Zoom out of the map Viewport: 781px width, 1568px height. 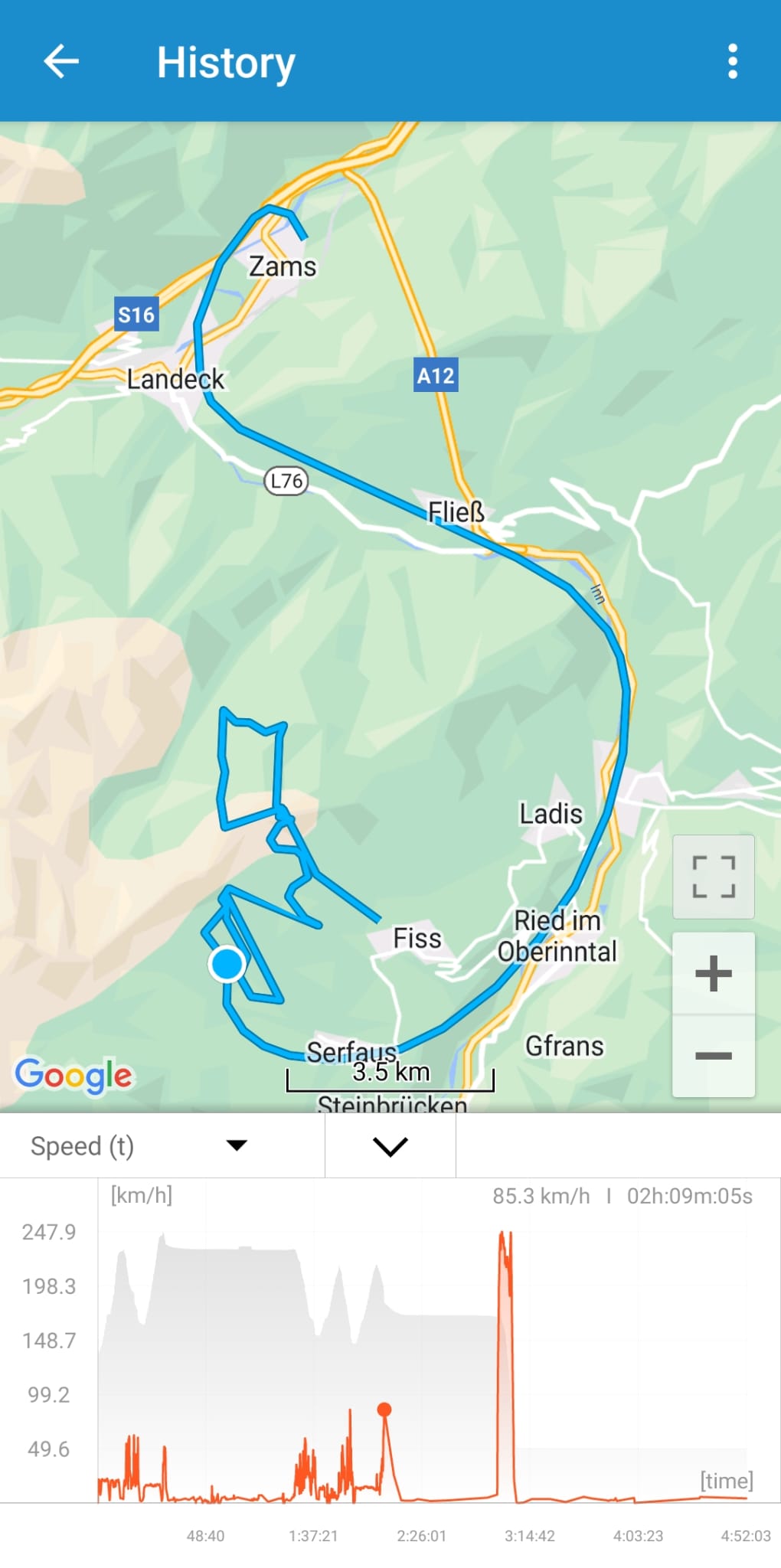click(x=714, y=1057)
